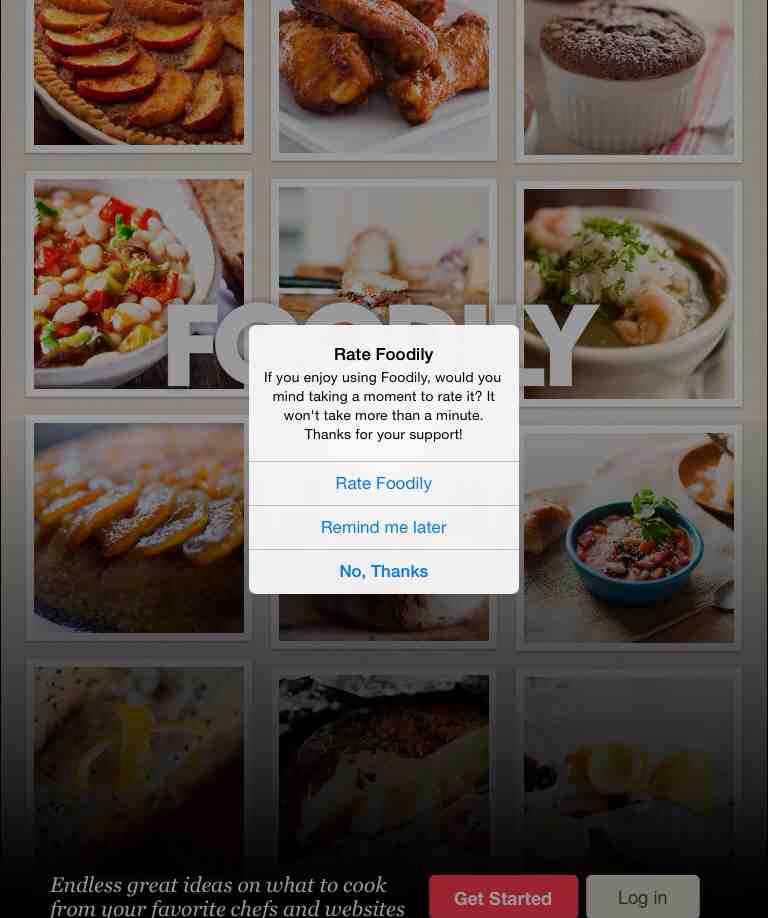Open the Log in button
Screen dimensions: 768x918
click(642, 896)
